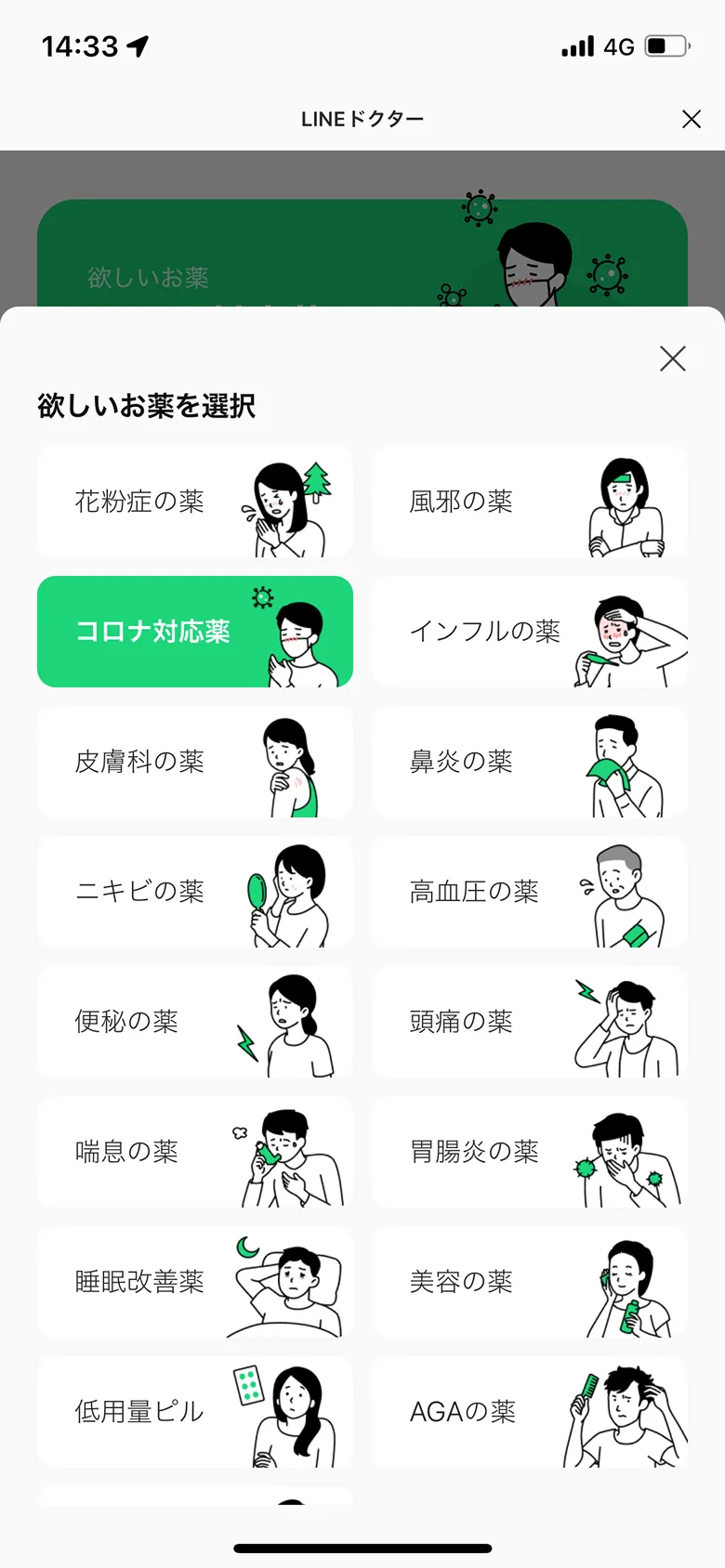
Task: Choose 皮膚科の薬 (dermatology medicine)
Action: (195, 762)
